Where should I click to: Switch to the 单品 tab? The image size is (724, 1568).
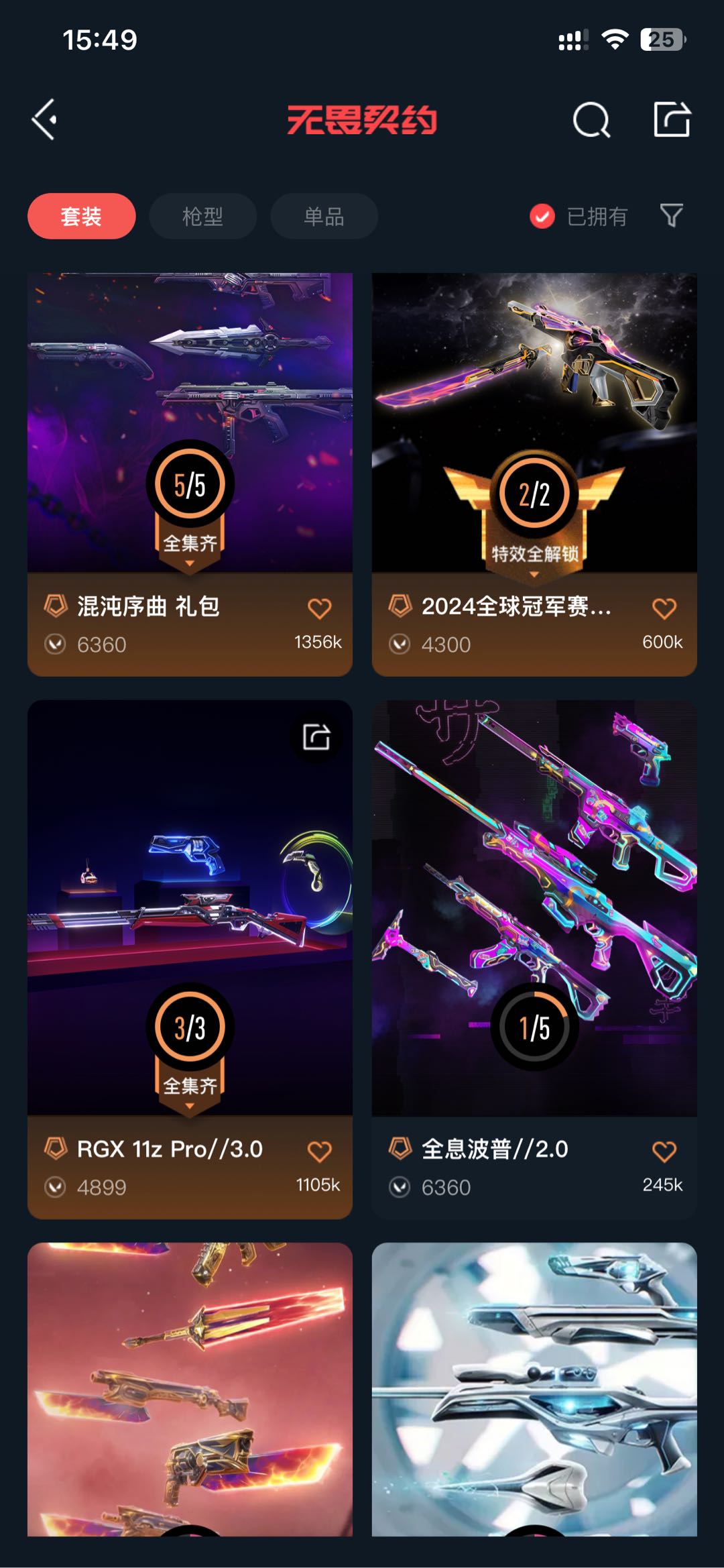(324, 216)
